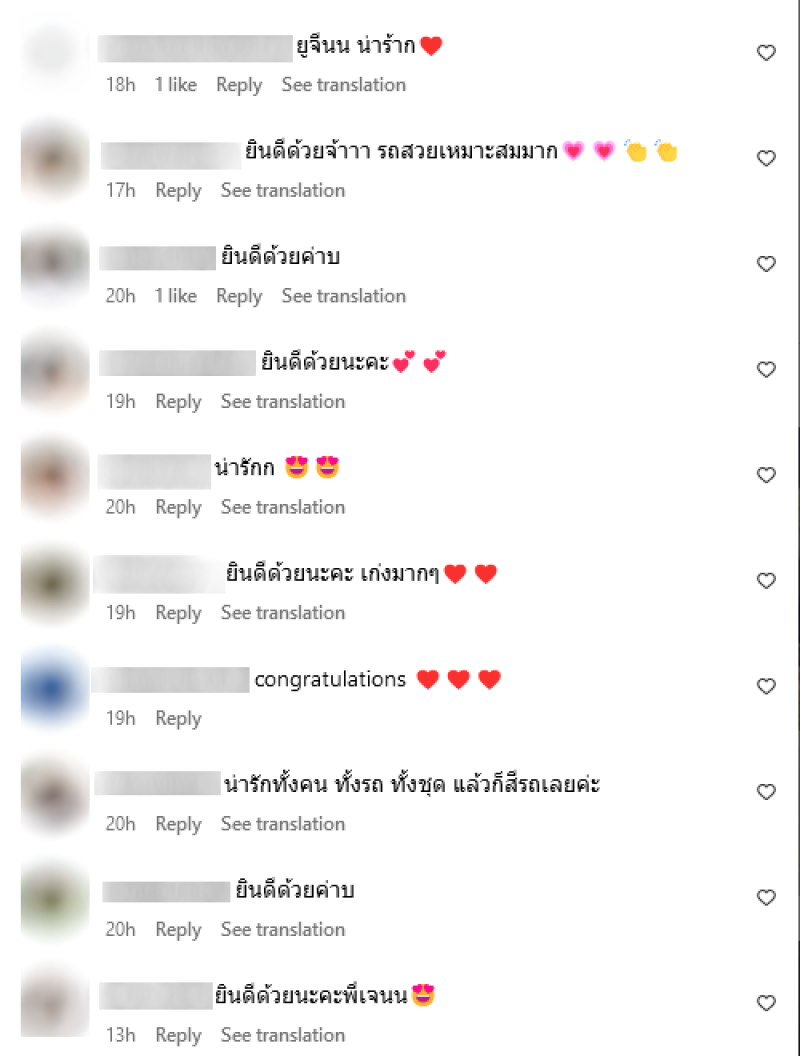
Task: Reply to the "congratulations" comment
Action: click(178, 718)
